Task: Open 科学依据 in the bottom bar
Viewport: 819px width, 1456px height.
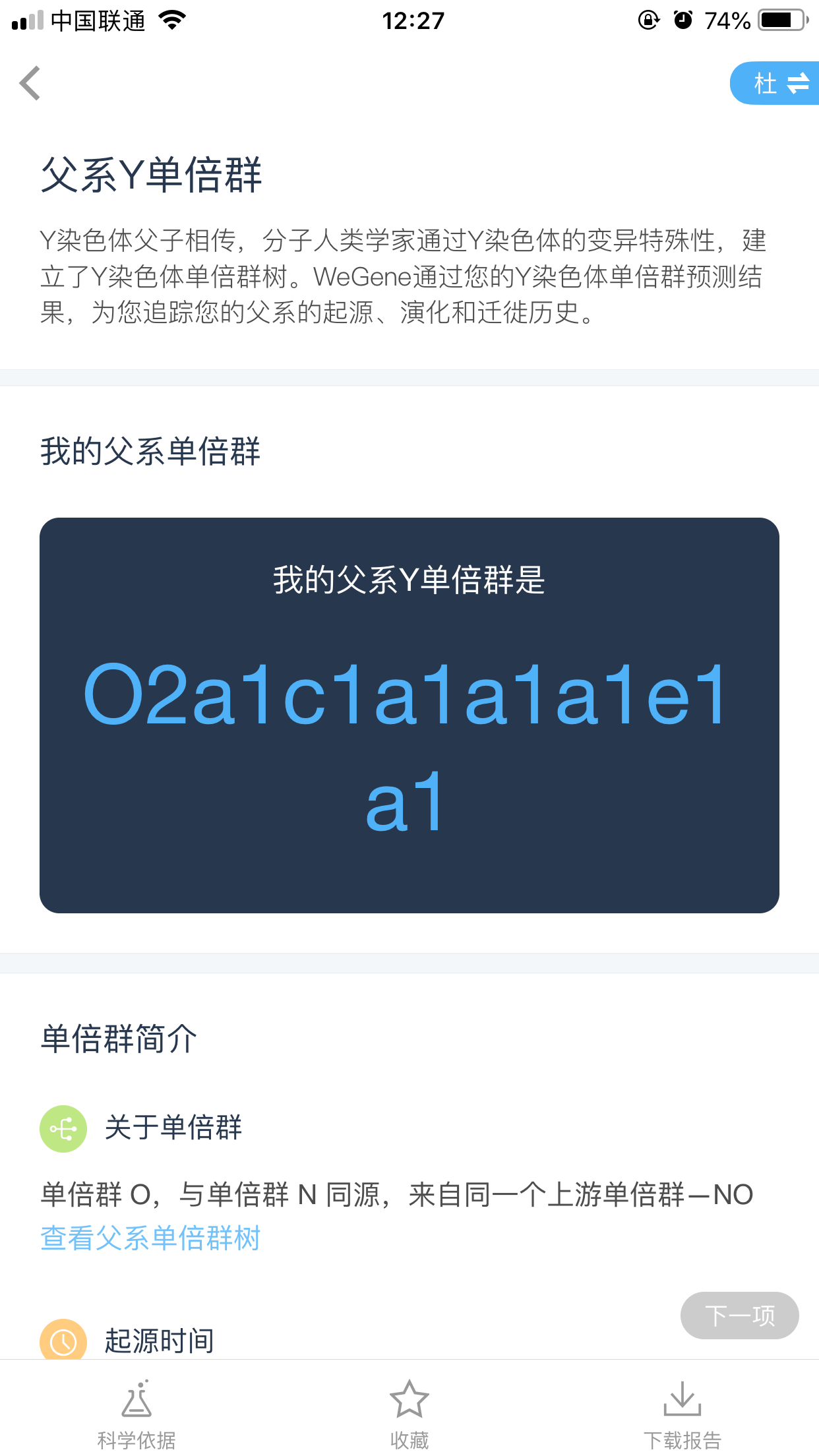Action: (x=136, y=1414)
